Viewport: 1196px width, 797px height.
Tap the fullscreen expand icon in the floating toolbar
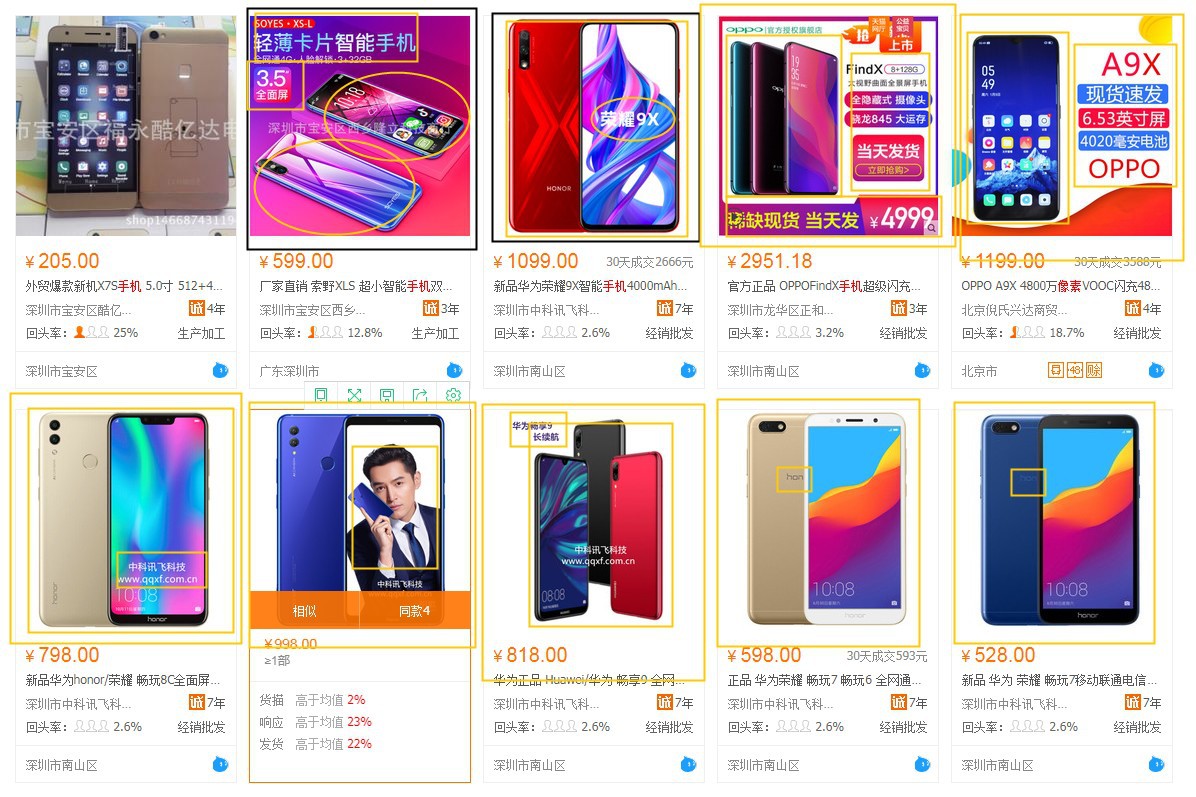tap(354, 395)
